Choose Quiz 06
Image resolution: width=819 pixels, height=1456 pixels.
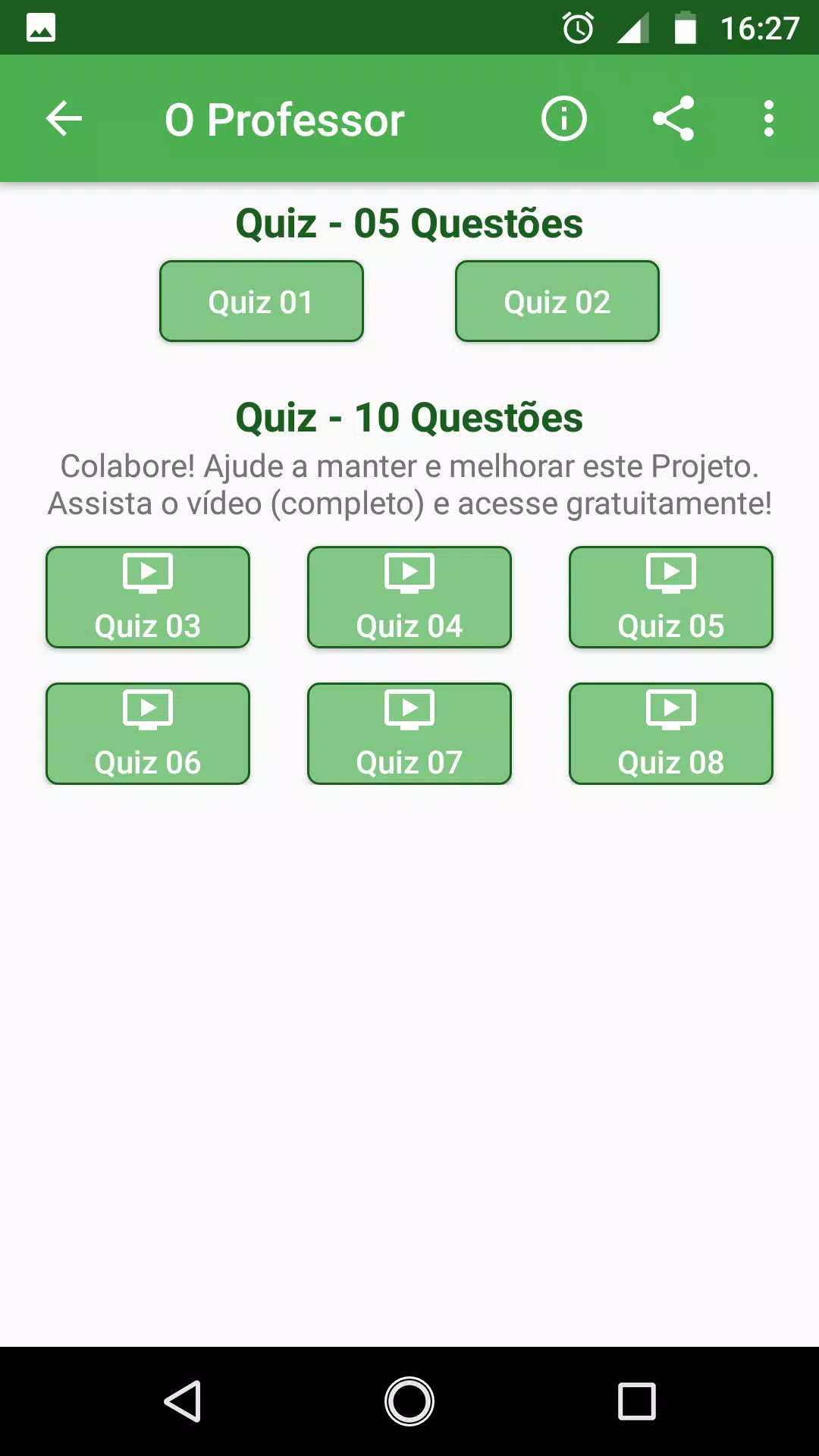pos(148,734)
